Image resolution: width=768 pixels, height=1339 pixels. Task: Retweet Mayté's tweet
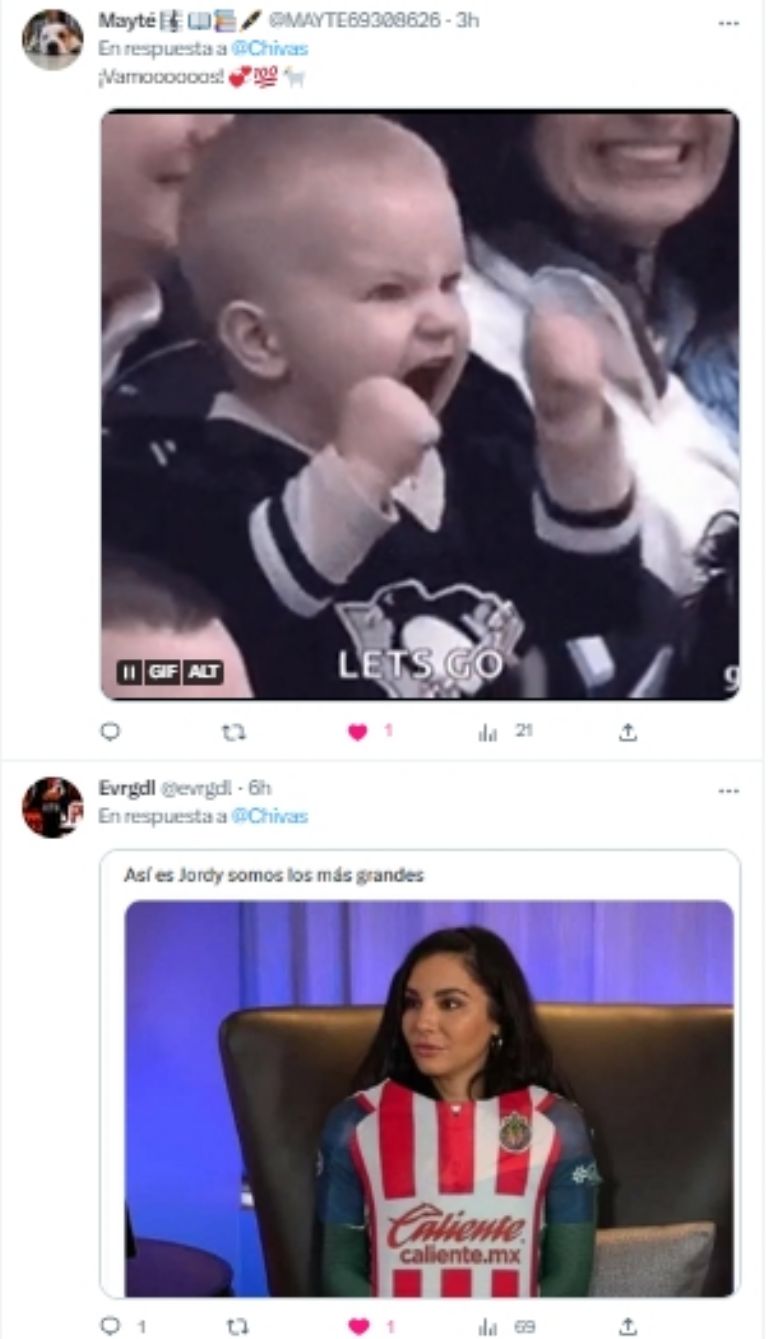click(x=233, y=732)
